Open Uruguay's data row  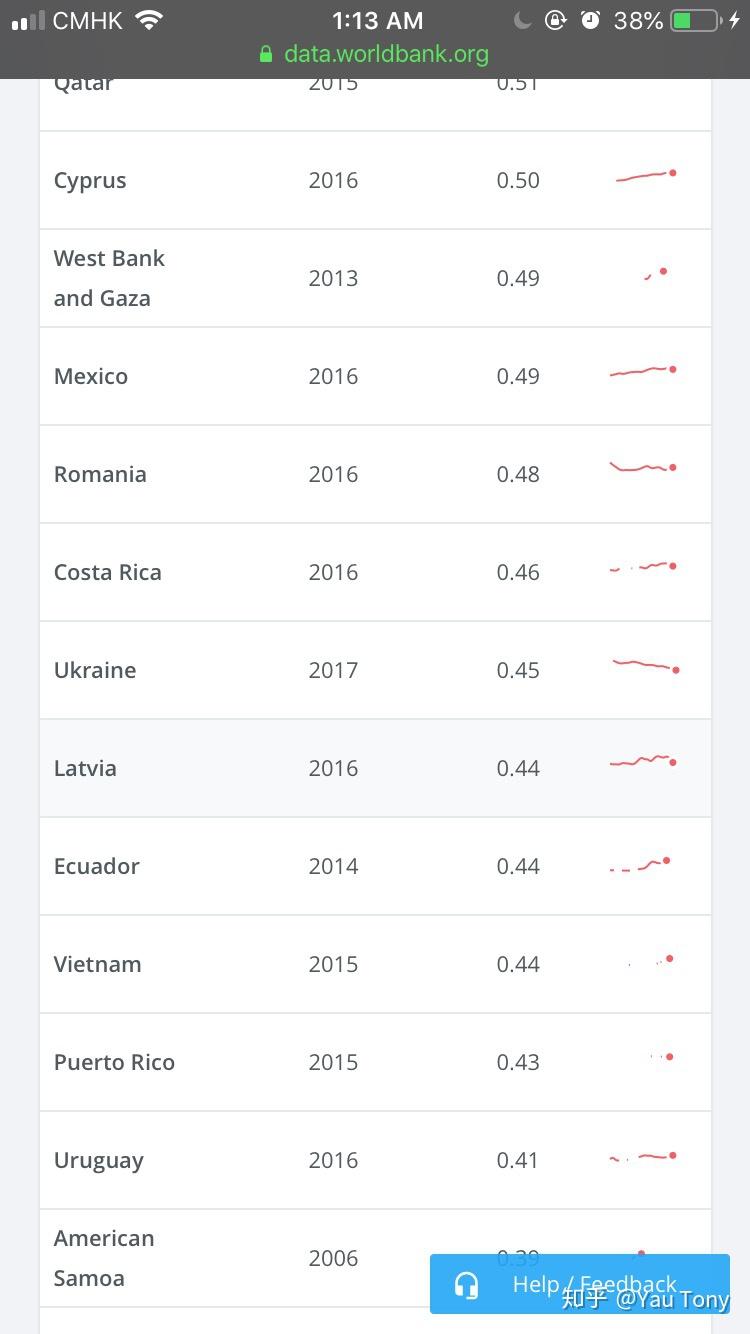[99, 1161]
